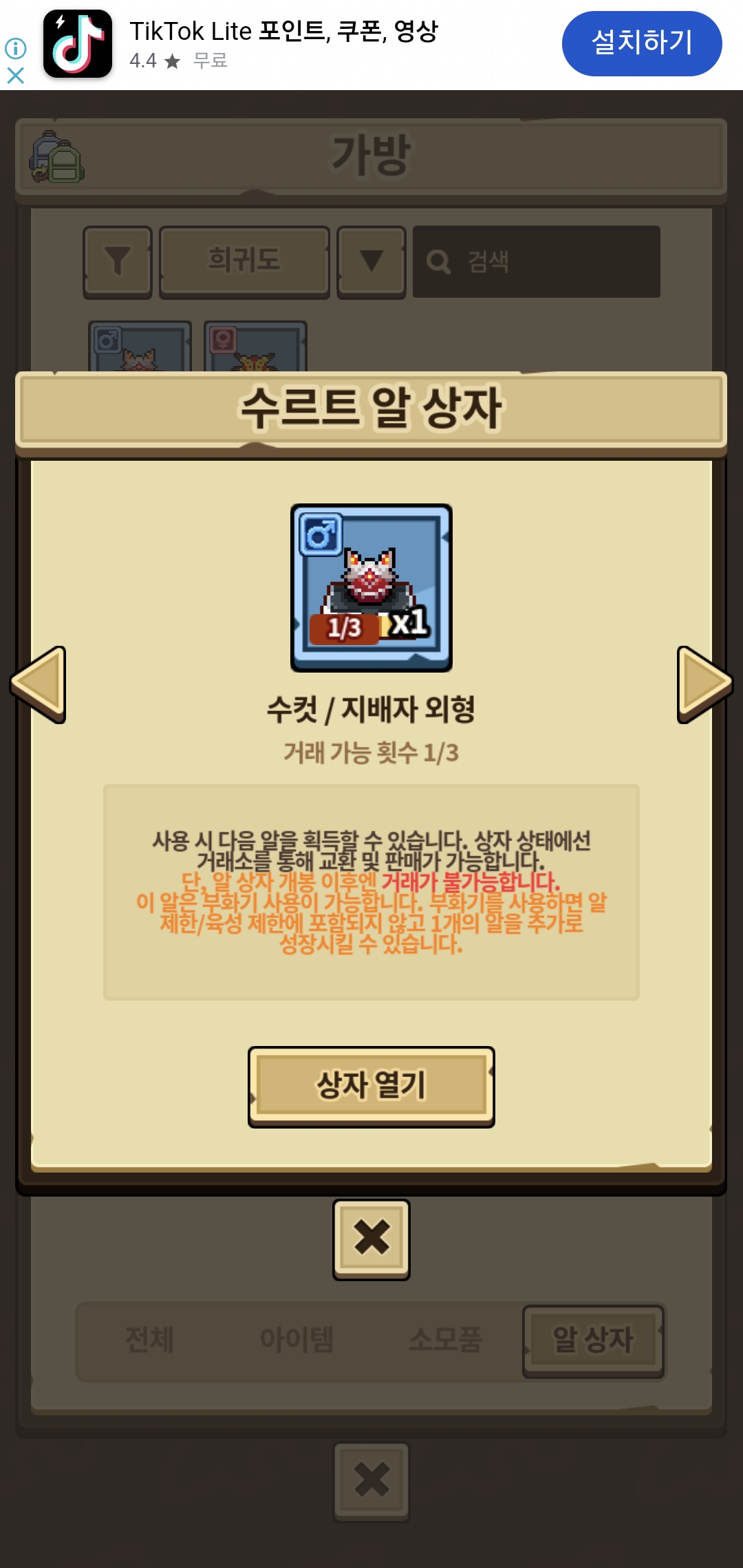Tap the 상자 열기 button
The image size is (743, 1568).
[x=371, y=1087]
